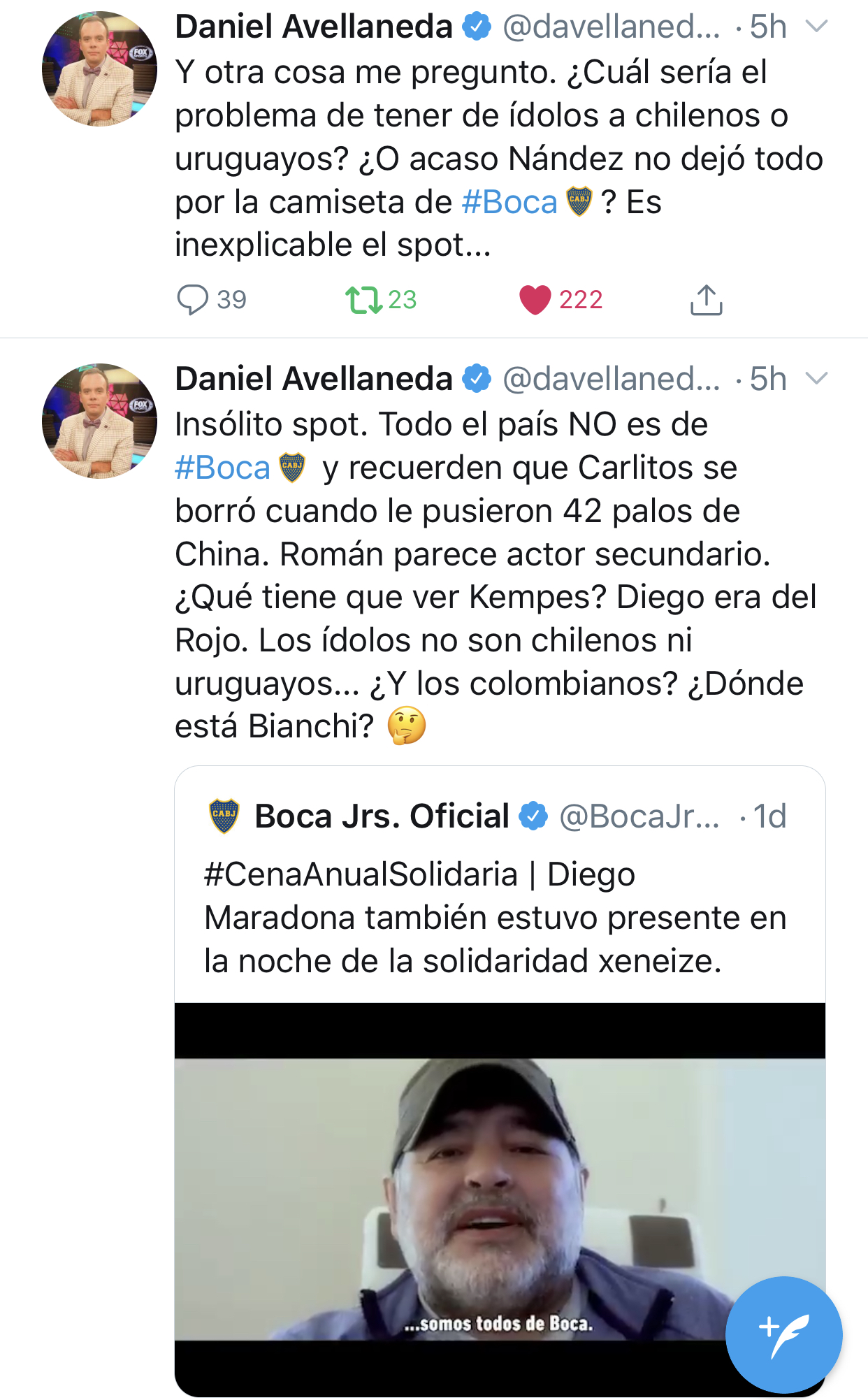Play the Maradona video in the quoted tweet
This screenshot has width=868, height=1400.
point(500,1199)
